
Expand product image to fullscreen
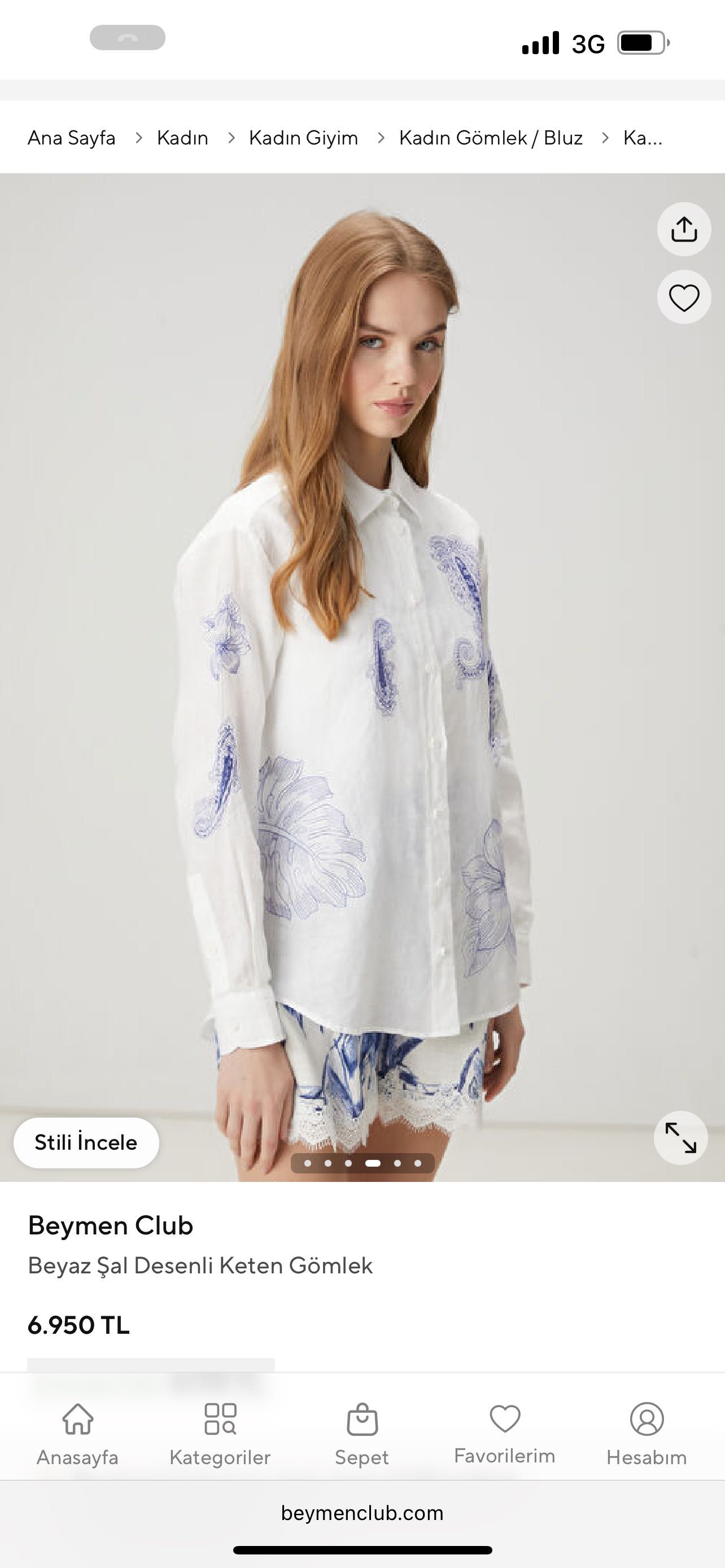click(x=680, y=1138)
